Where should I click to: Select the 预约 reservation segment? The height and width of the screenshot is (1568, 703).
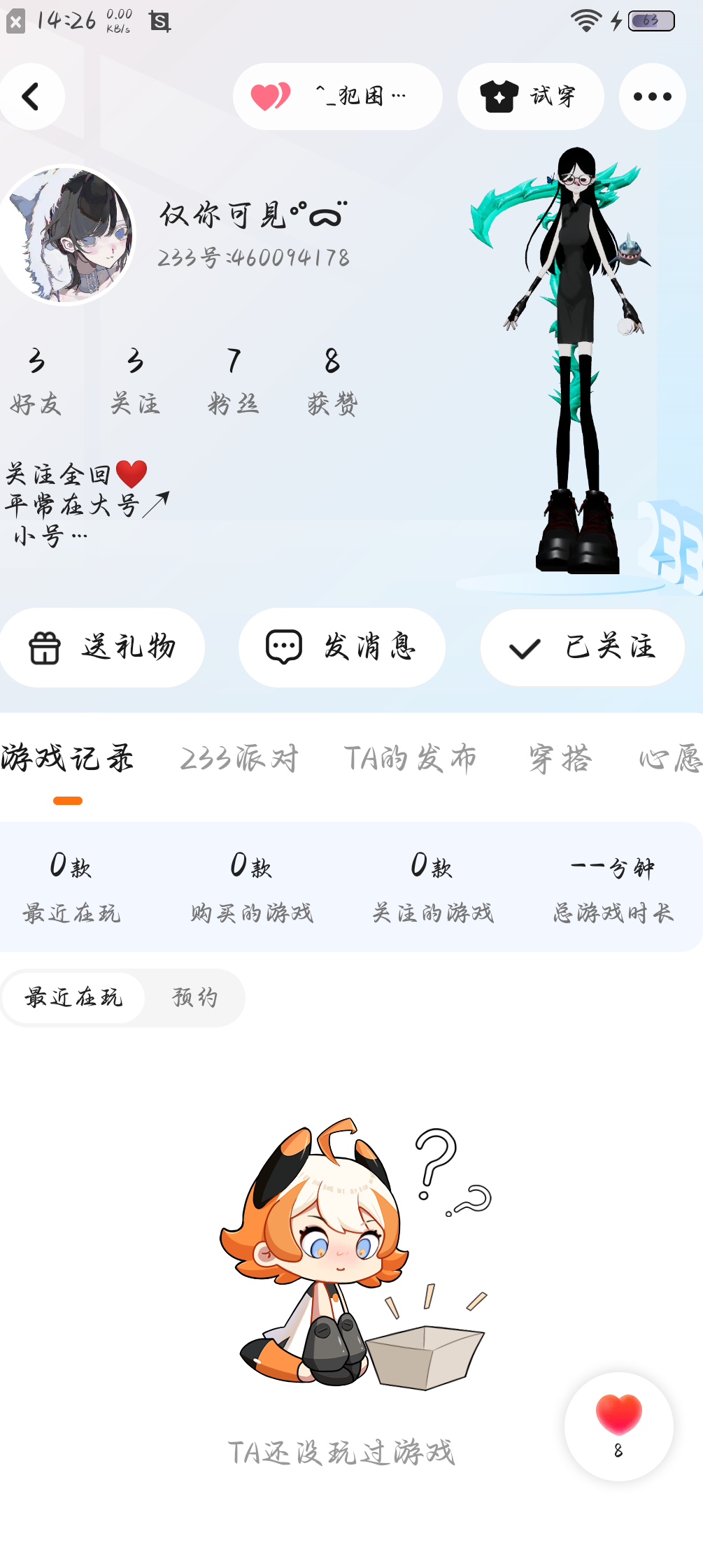(195, 997)
